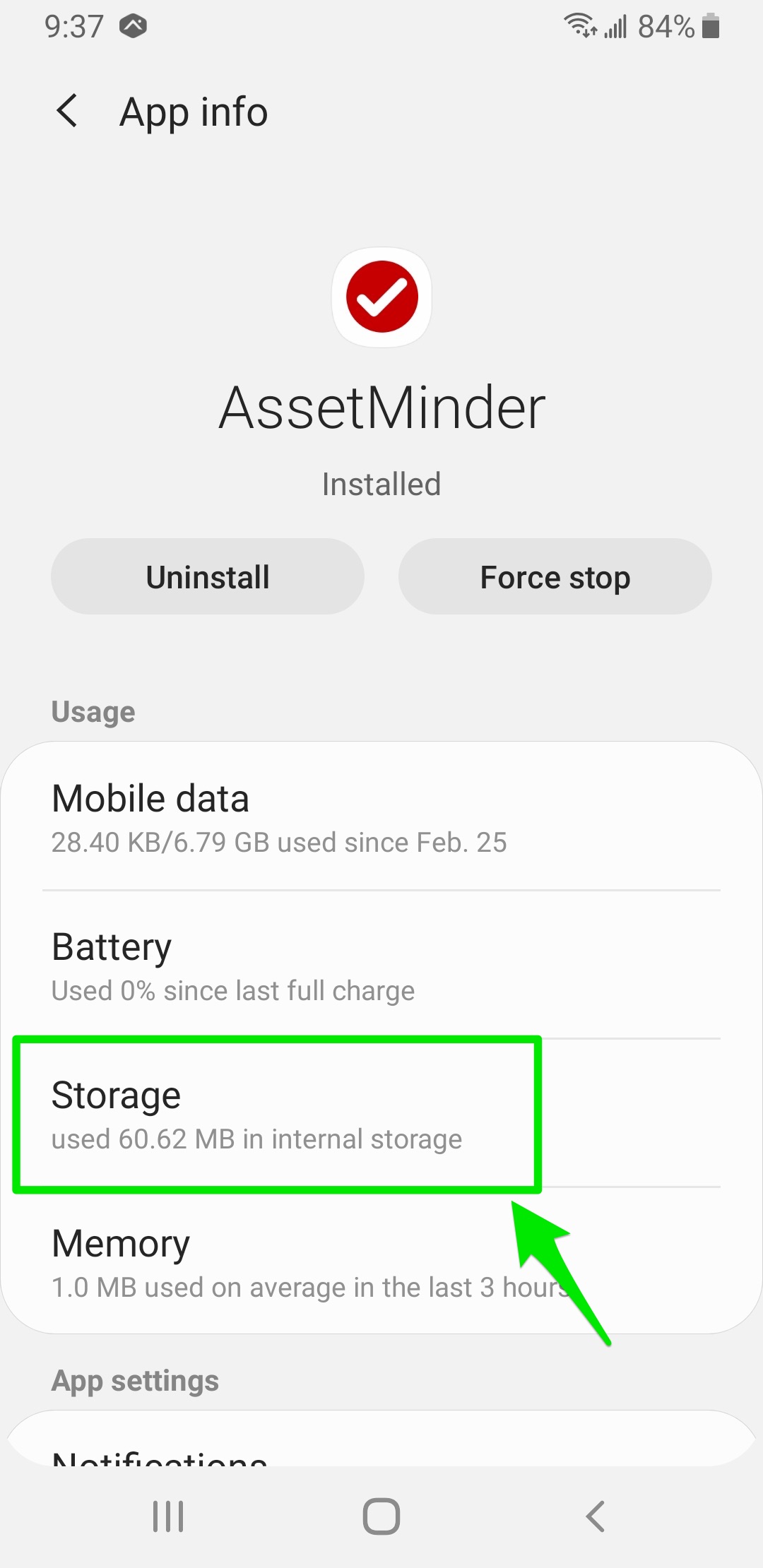This screenshot has height=1568, width=763.
Task: View Battery usage for this app
Action: click(x=381, y=965)
